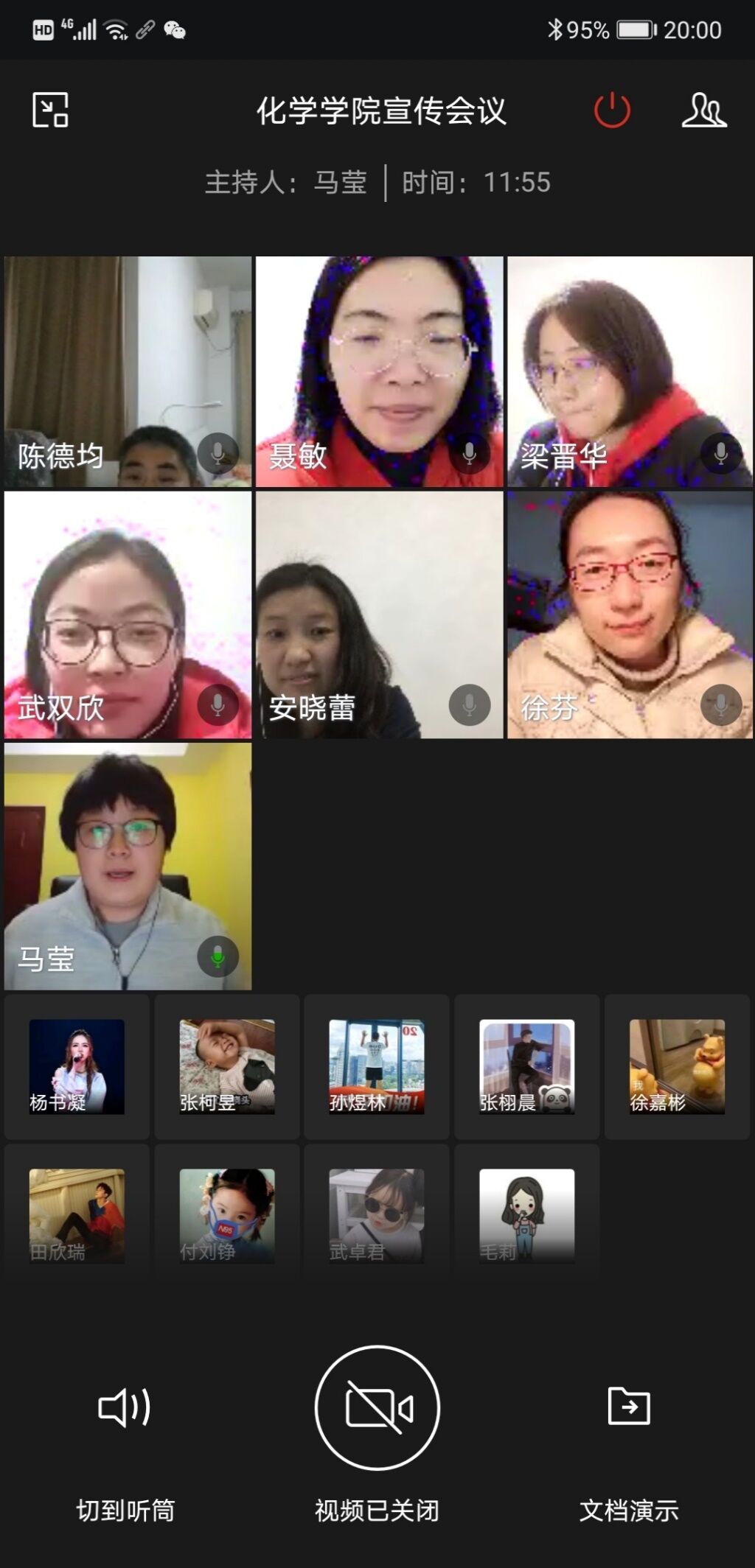Select 杨书凝's avatar tile
Image resolution: width=755 pixels, height=1568 pixels.
(77, 1066)
